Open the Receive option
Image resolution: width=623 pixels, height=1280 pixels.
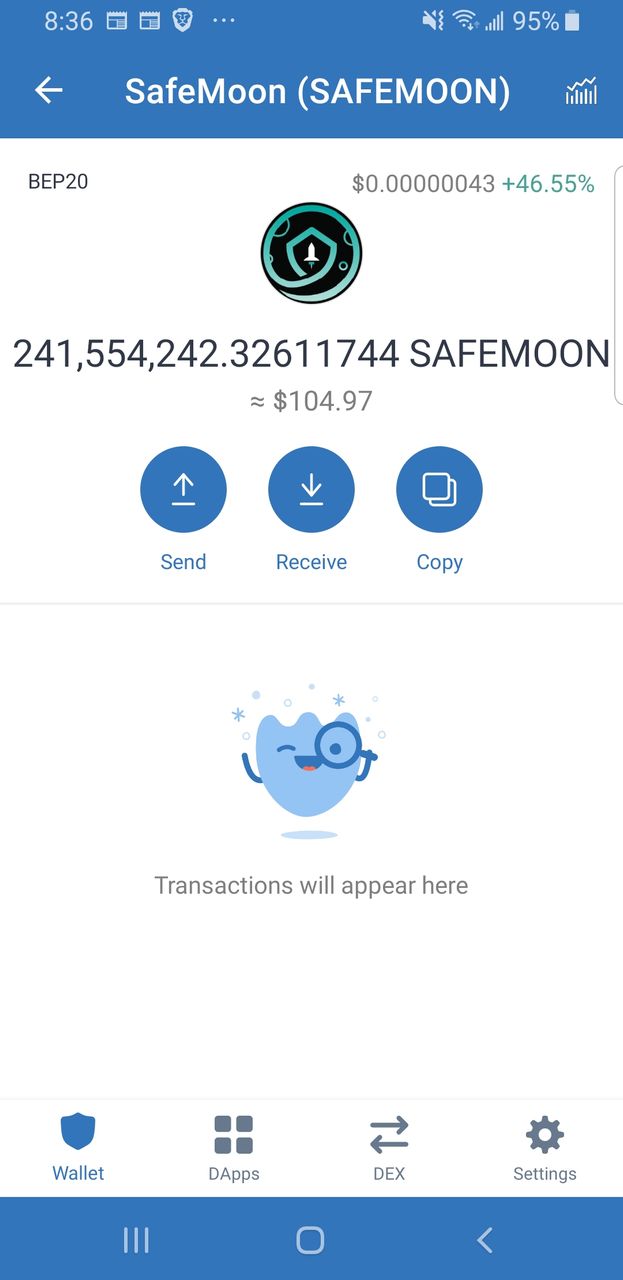click(311, 489)
